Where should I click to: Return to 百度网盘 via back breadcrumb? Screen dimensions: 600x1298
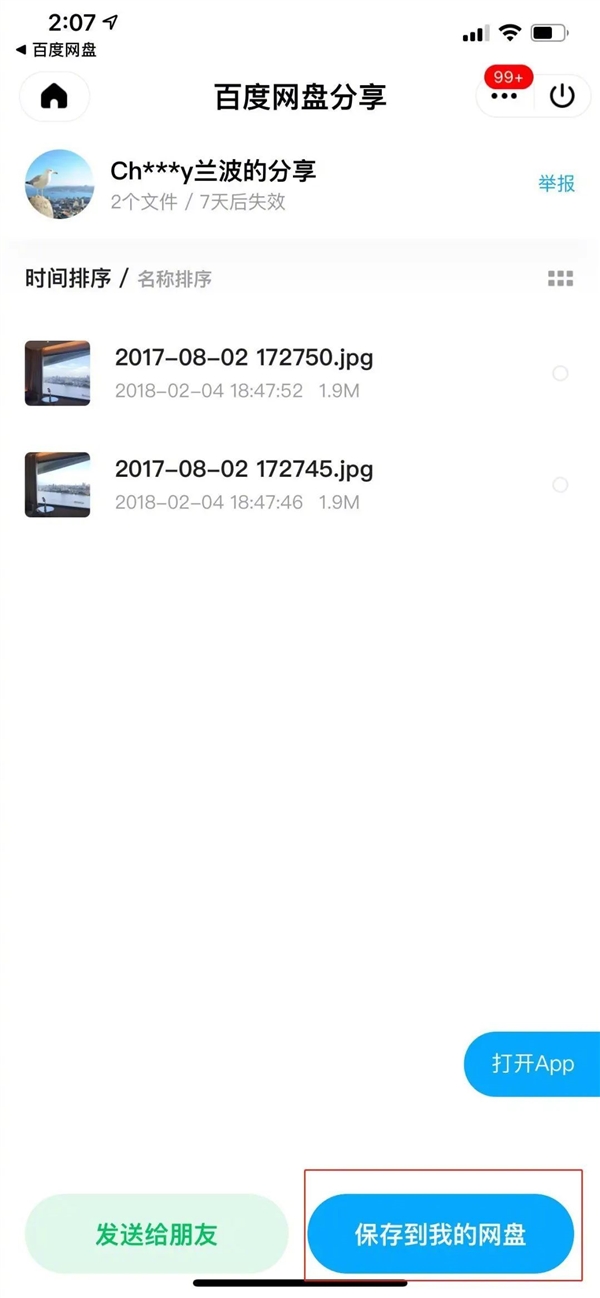[56, 49]
